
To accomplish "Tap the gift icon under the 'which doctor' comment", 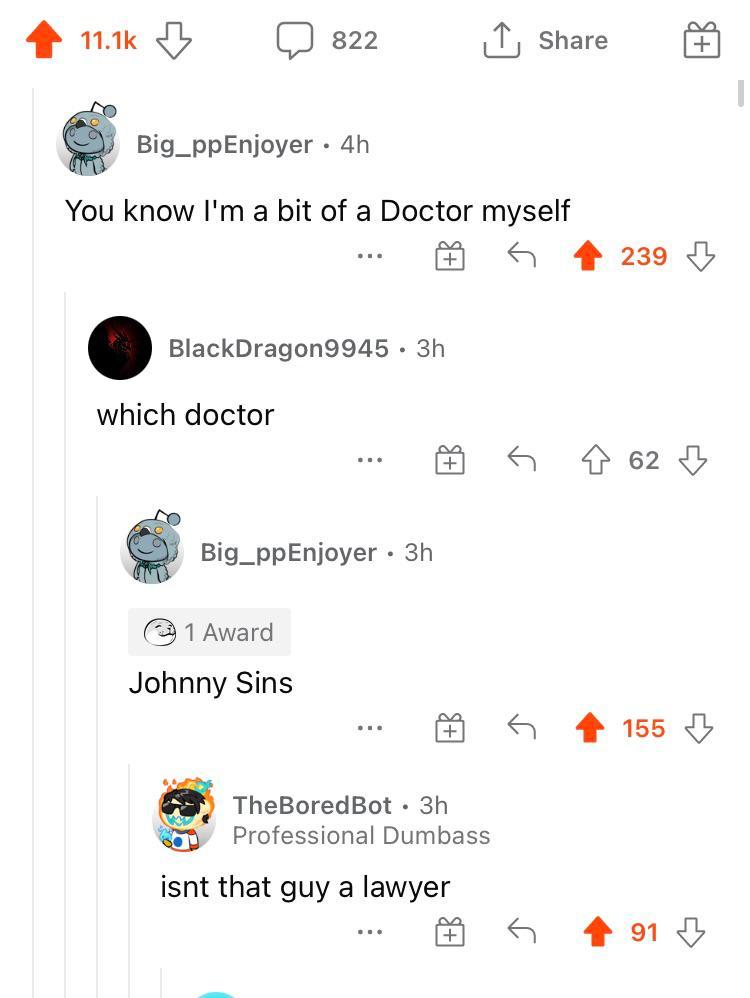I will tap(450, 459).
